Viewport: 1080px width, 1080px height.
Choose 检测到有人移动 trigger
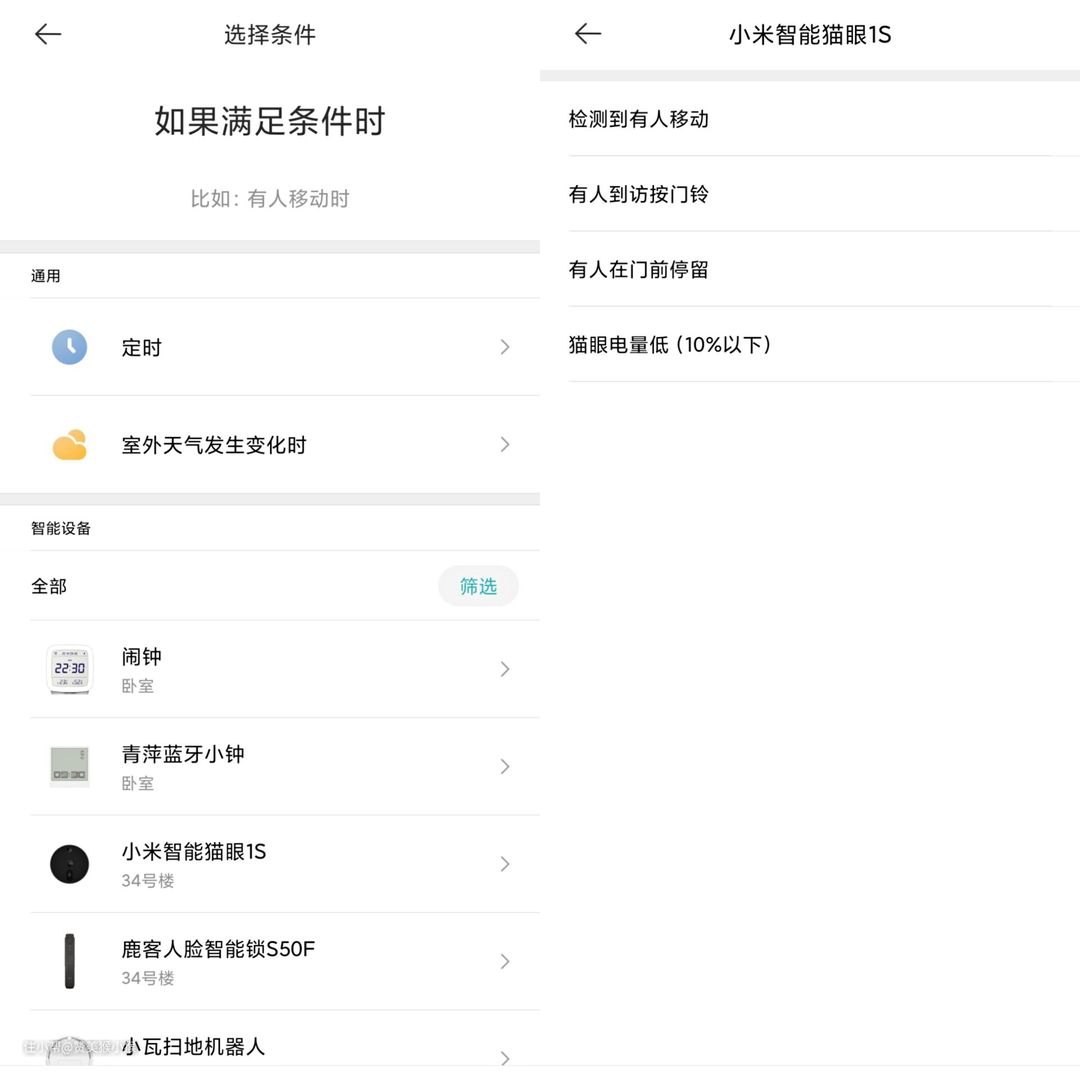tap(810, 119)
